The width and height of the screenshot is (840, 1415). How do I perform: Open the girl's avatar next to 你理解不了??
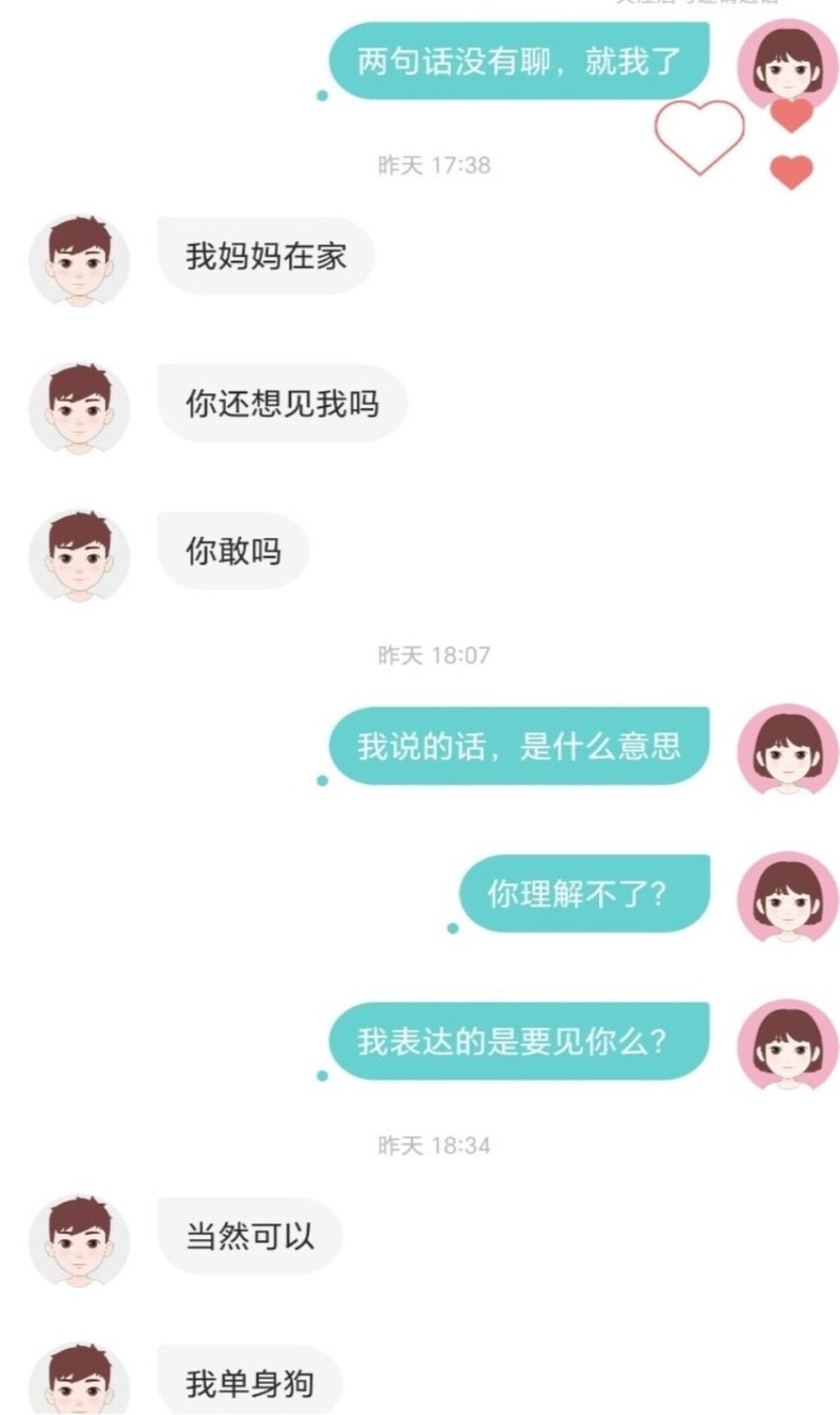(x=787, y=898)
